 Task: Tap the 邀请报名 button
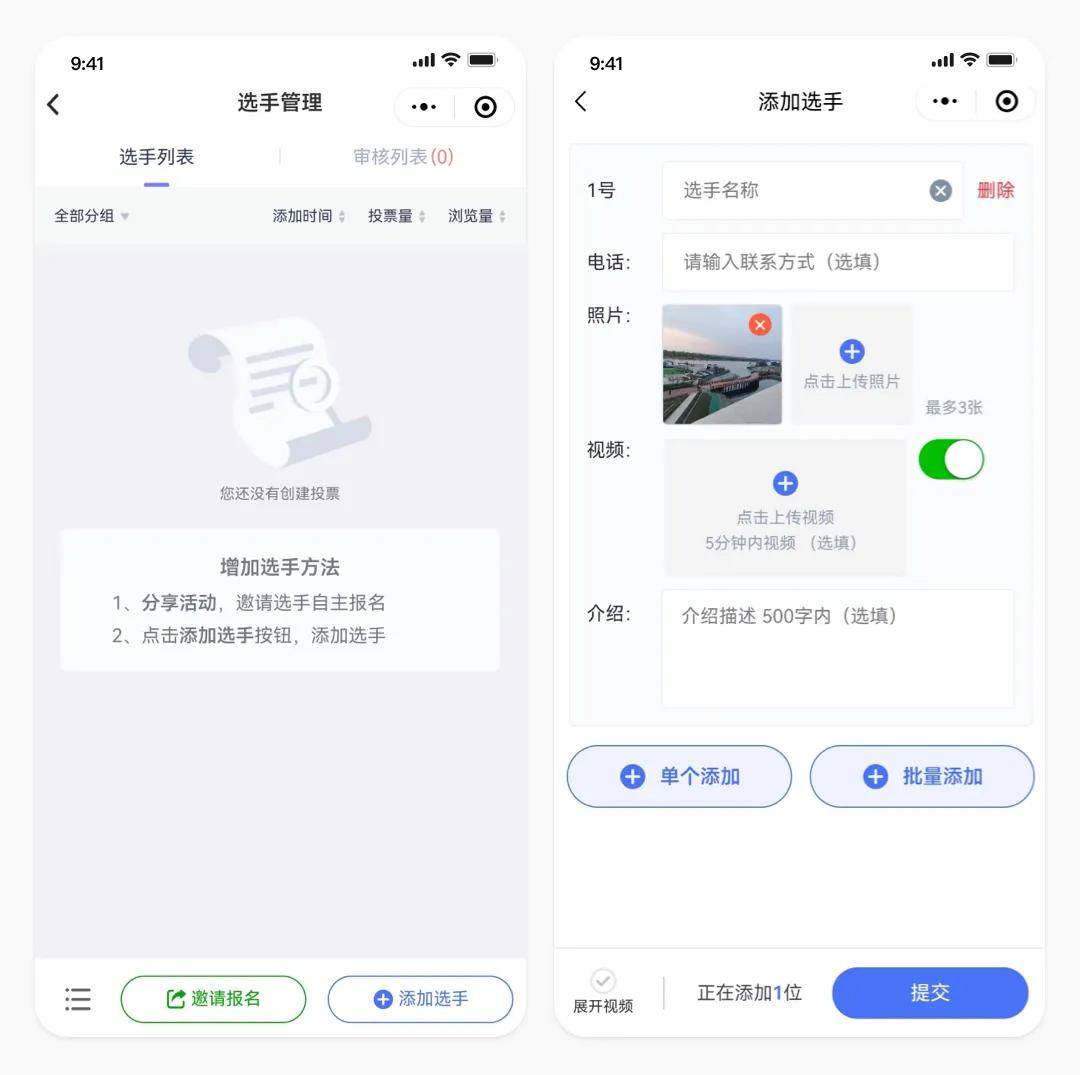coord(213,998)
